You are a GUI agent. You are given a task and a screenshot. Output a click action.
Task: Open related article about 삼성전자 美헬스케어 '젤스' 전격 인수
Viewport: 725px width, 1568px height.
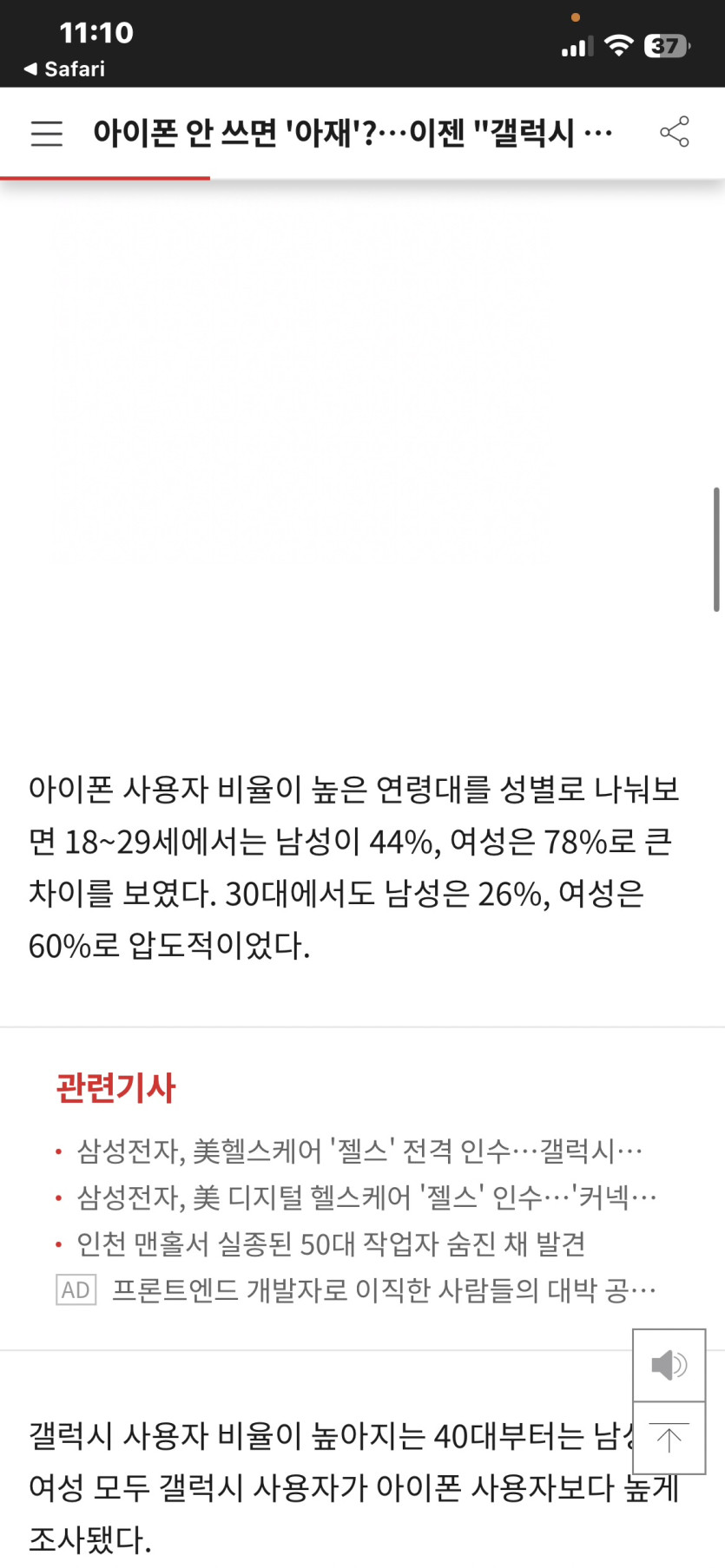click(x=359, y=1151)
